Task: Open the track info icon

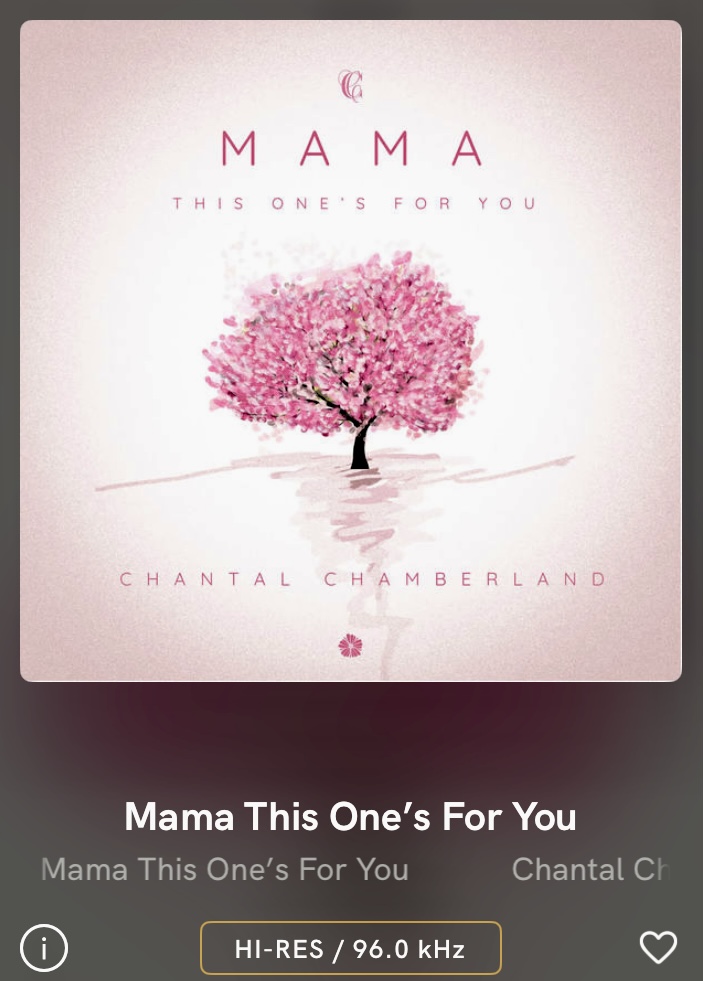Action: (x=44, y=947)
